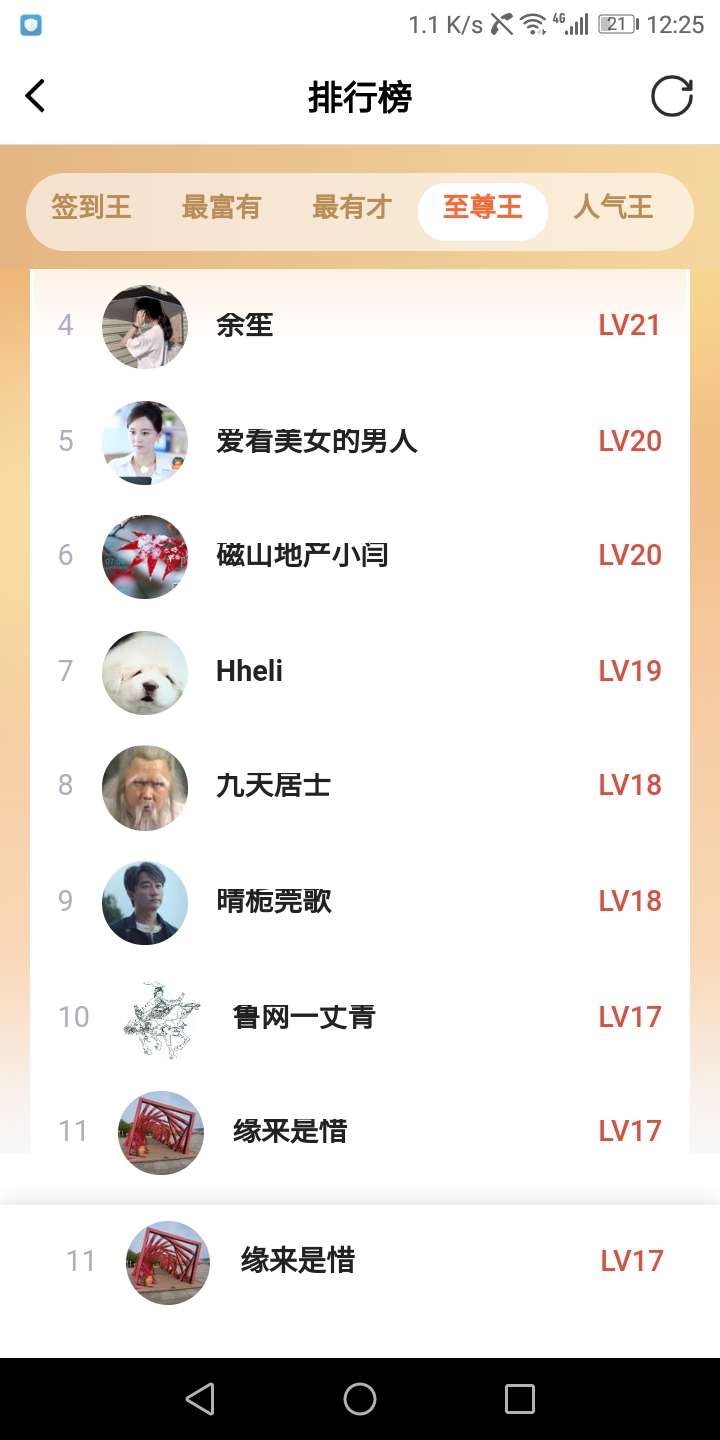View profile of 爱看美女的男人
The height and width of the screenshot is (1440, 720).
point(360,441)
